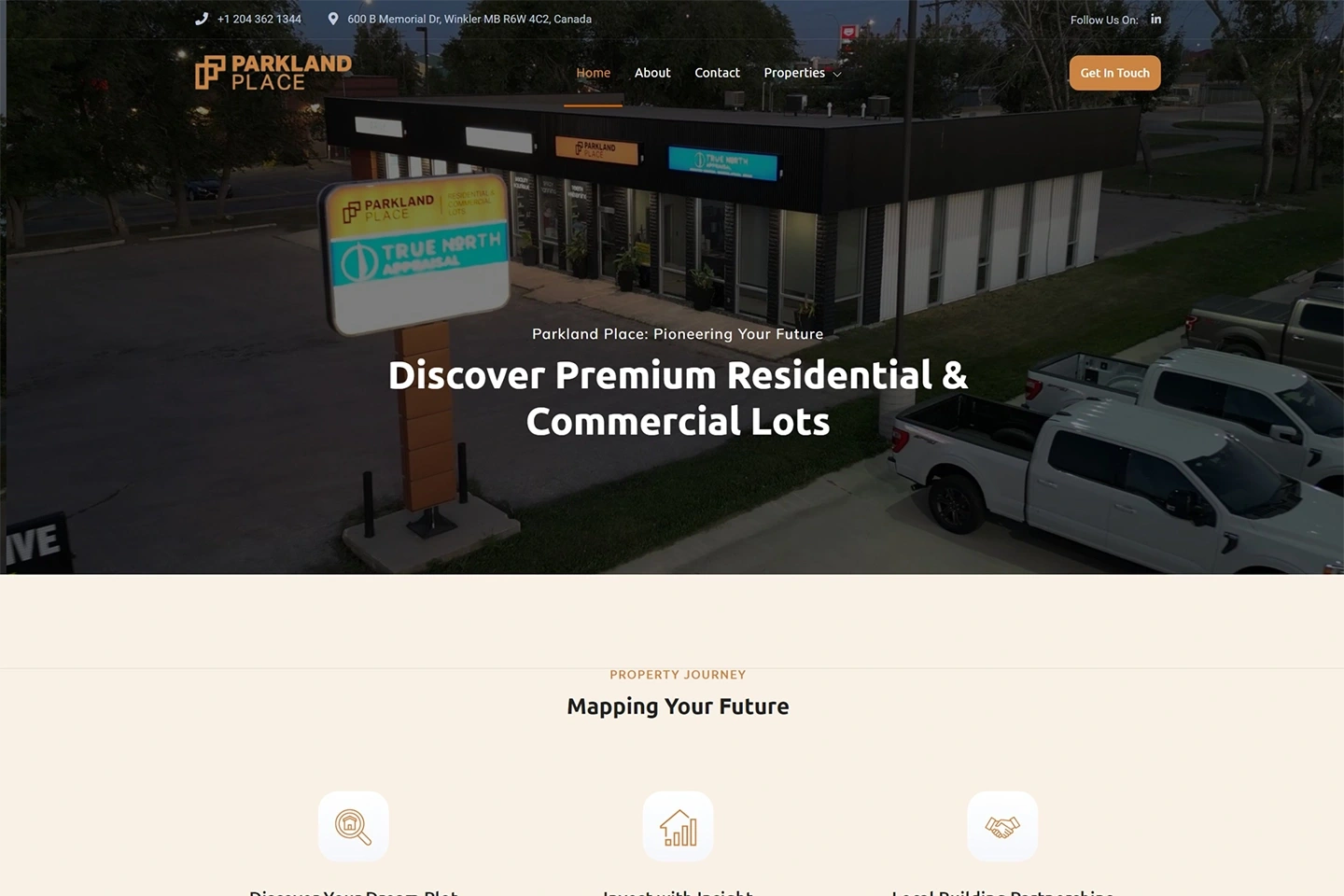The image size is (1344, 896).
Task: Tap the Parkland Place logo in the header
Action: click(x=273, y=72)
